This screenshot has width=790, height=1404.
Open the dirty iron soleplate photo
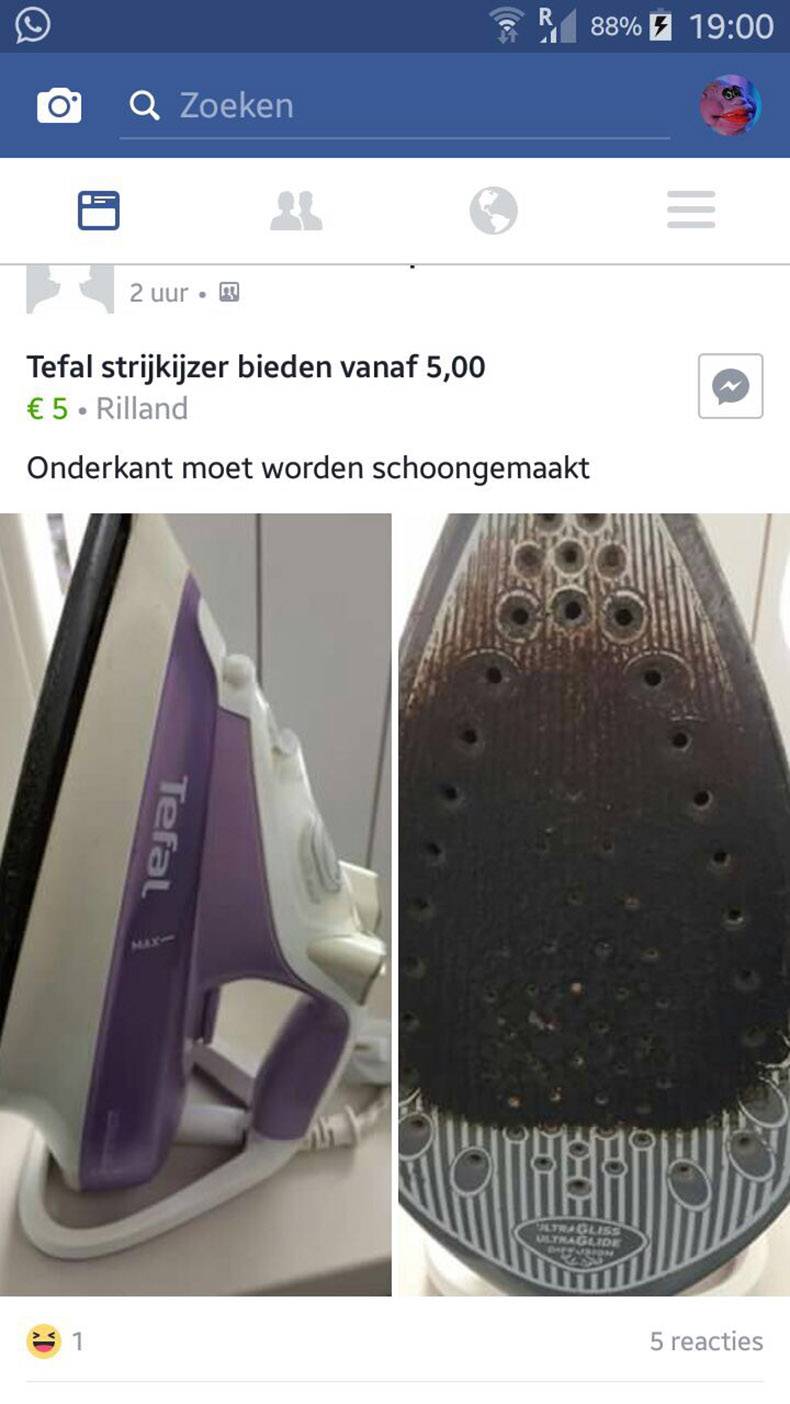[594, 904]
